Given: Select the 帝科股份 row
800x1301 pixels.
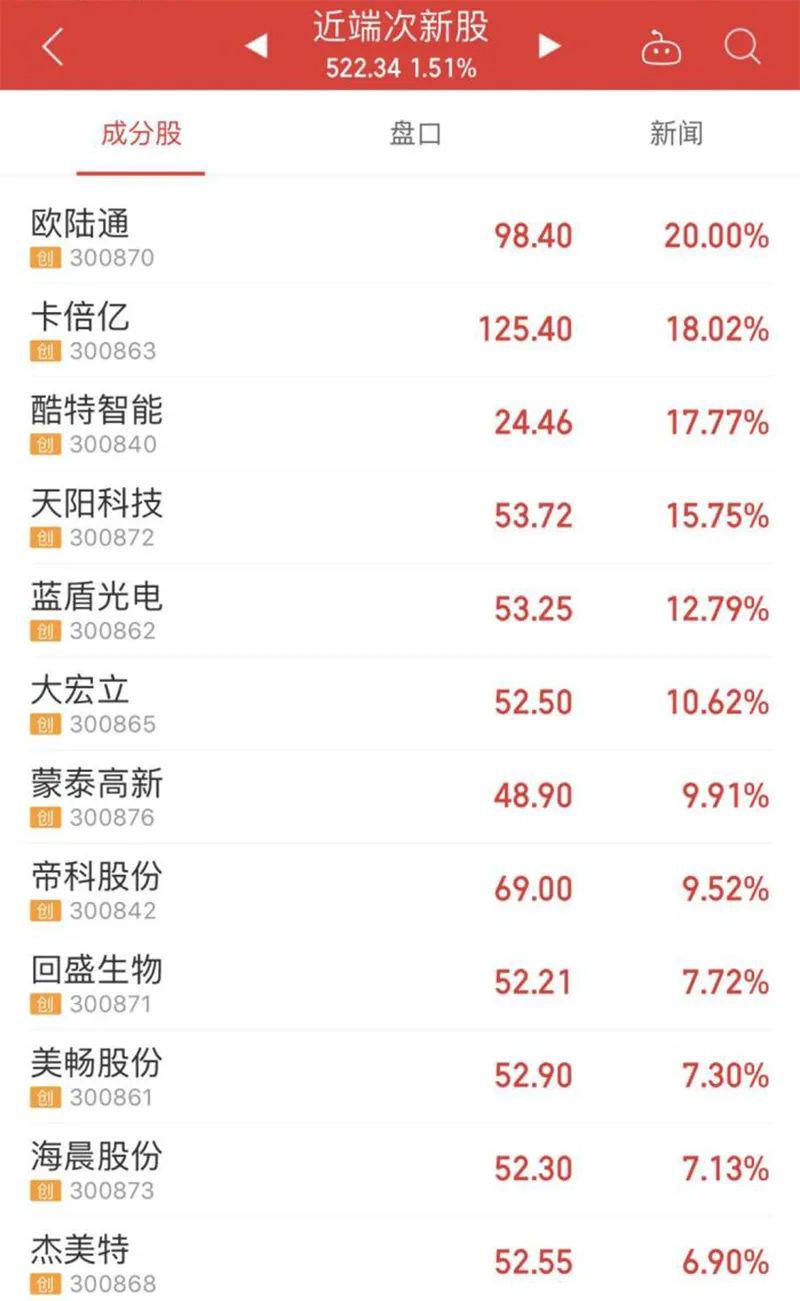Looking at the screenshot, I should pyautogui.click(x=400, y=890).
